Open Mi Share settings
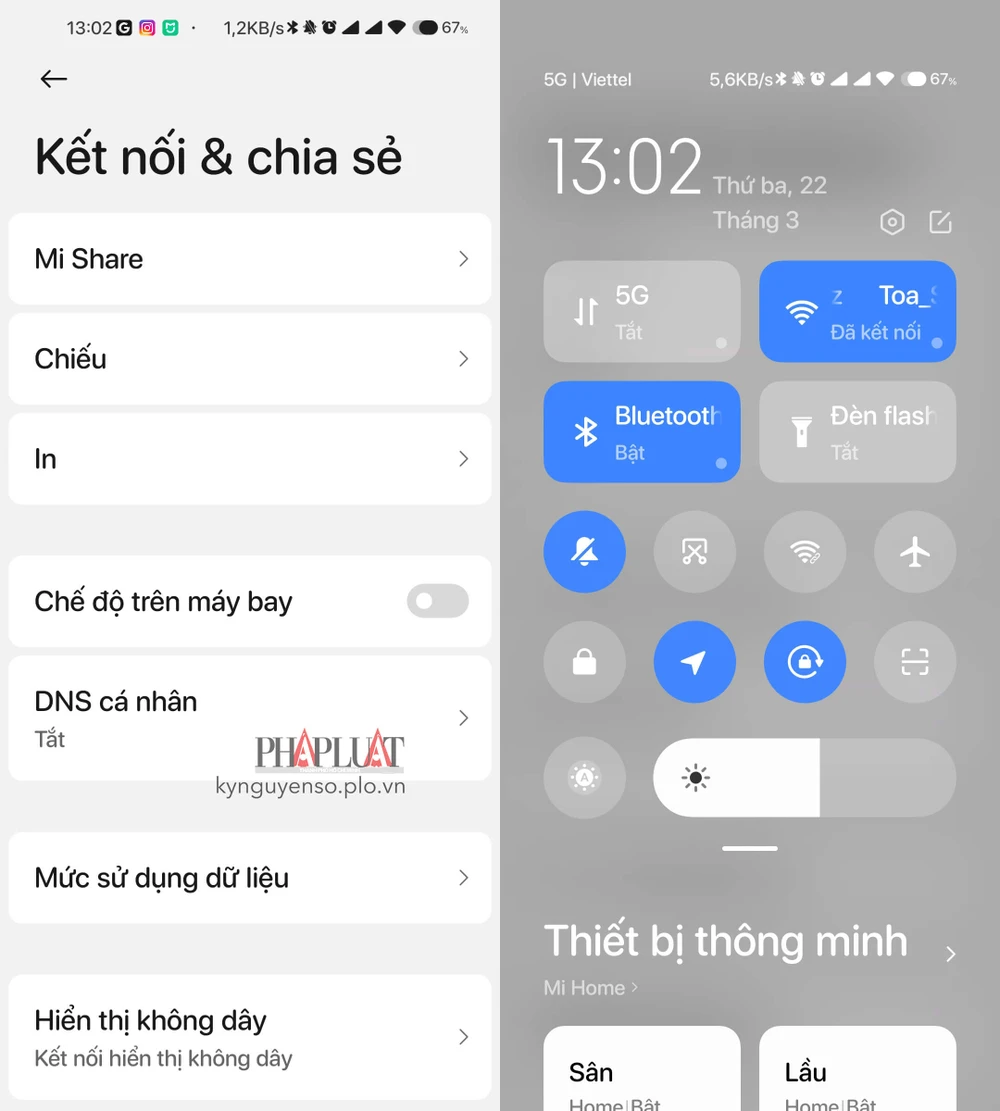 coord(249,259)
